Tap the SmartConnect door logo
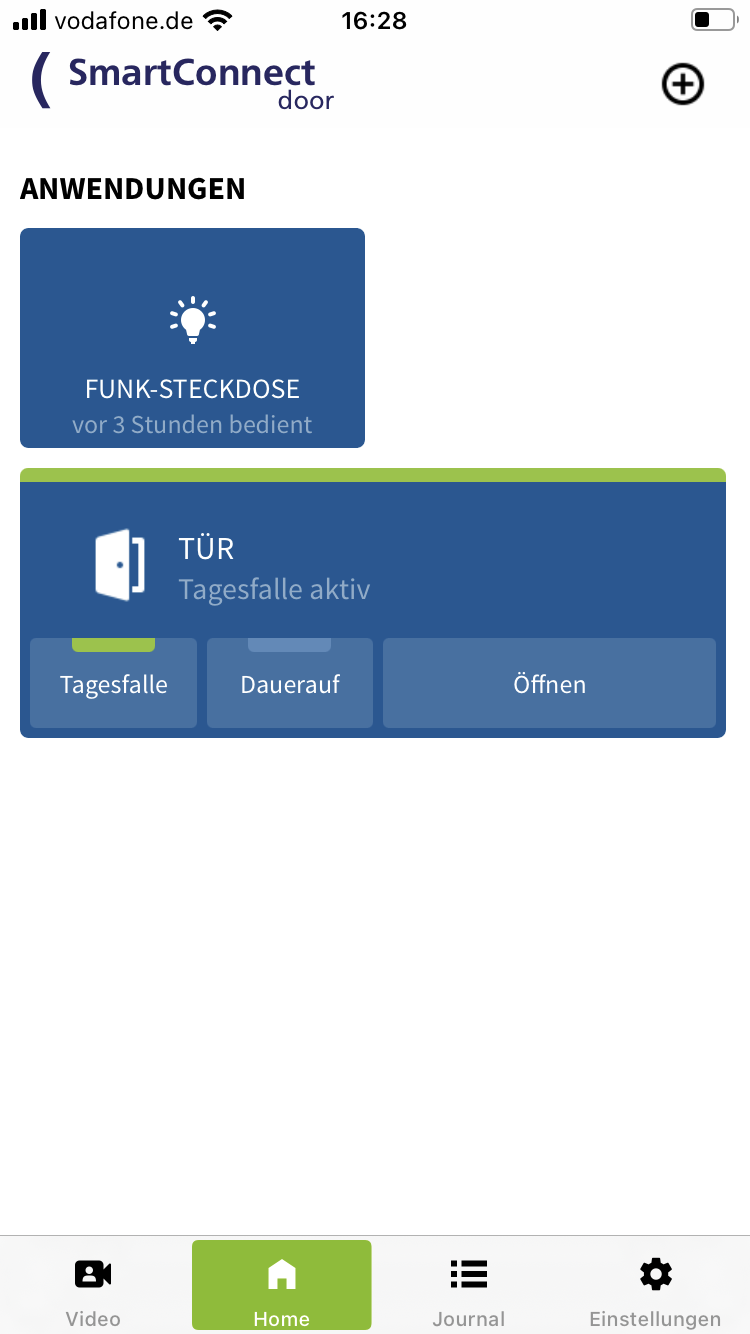 click(x=175, y=82)
